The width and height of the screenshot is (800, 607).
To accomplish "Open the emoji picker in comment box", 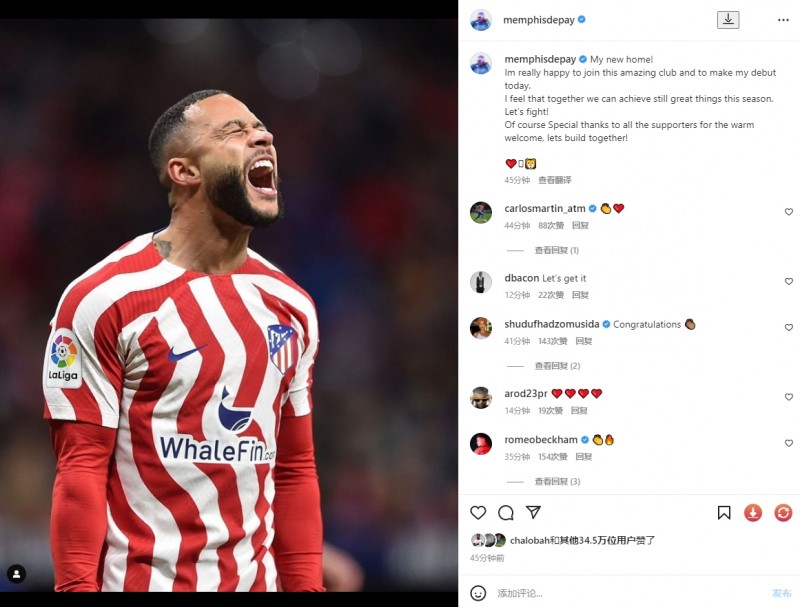I will click(x=478, y=592).
